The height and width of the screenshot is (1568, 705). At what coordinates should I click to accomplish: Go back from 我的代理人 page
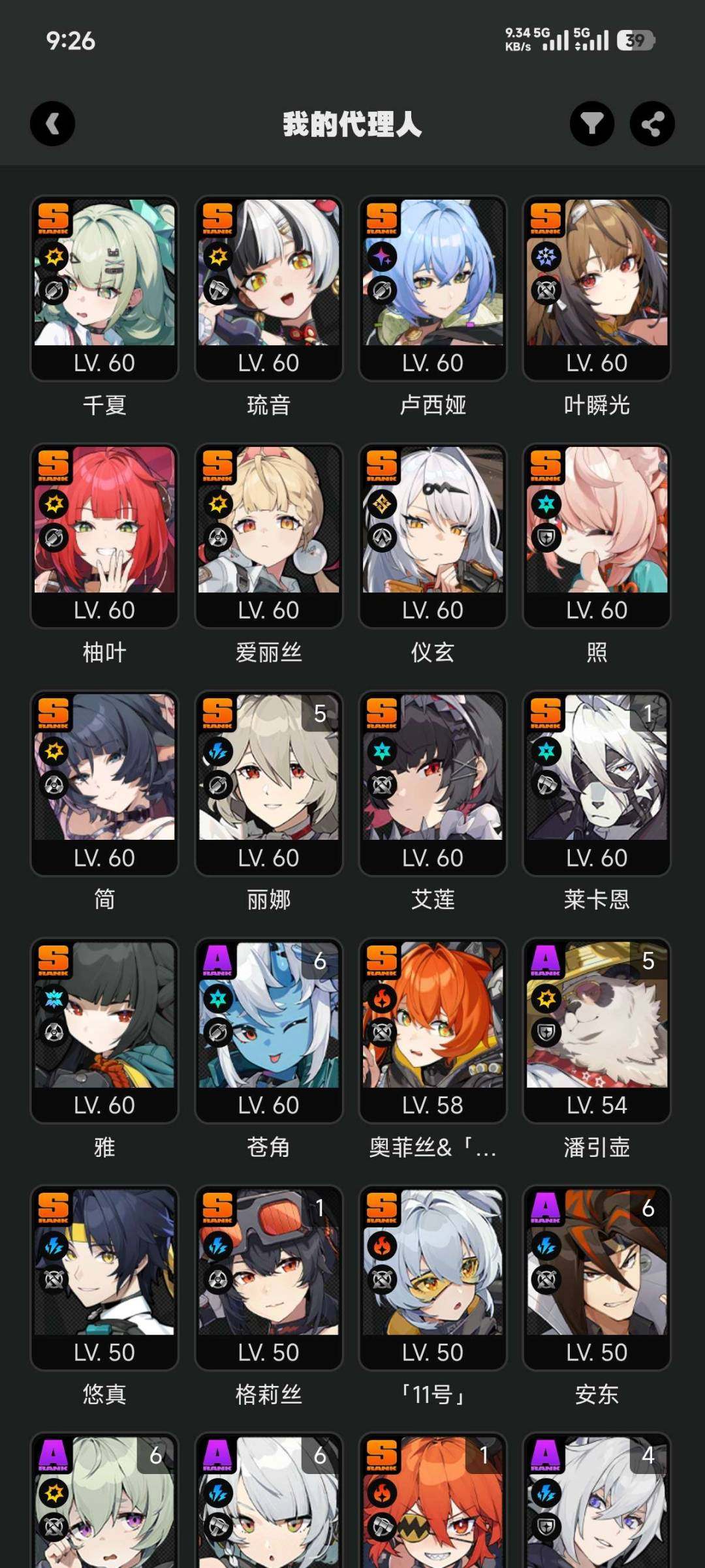(x=52, y=123)
